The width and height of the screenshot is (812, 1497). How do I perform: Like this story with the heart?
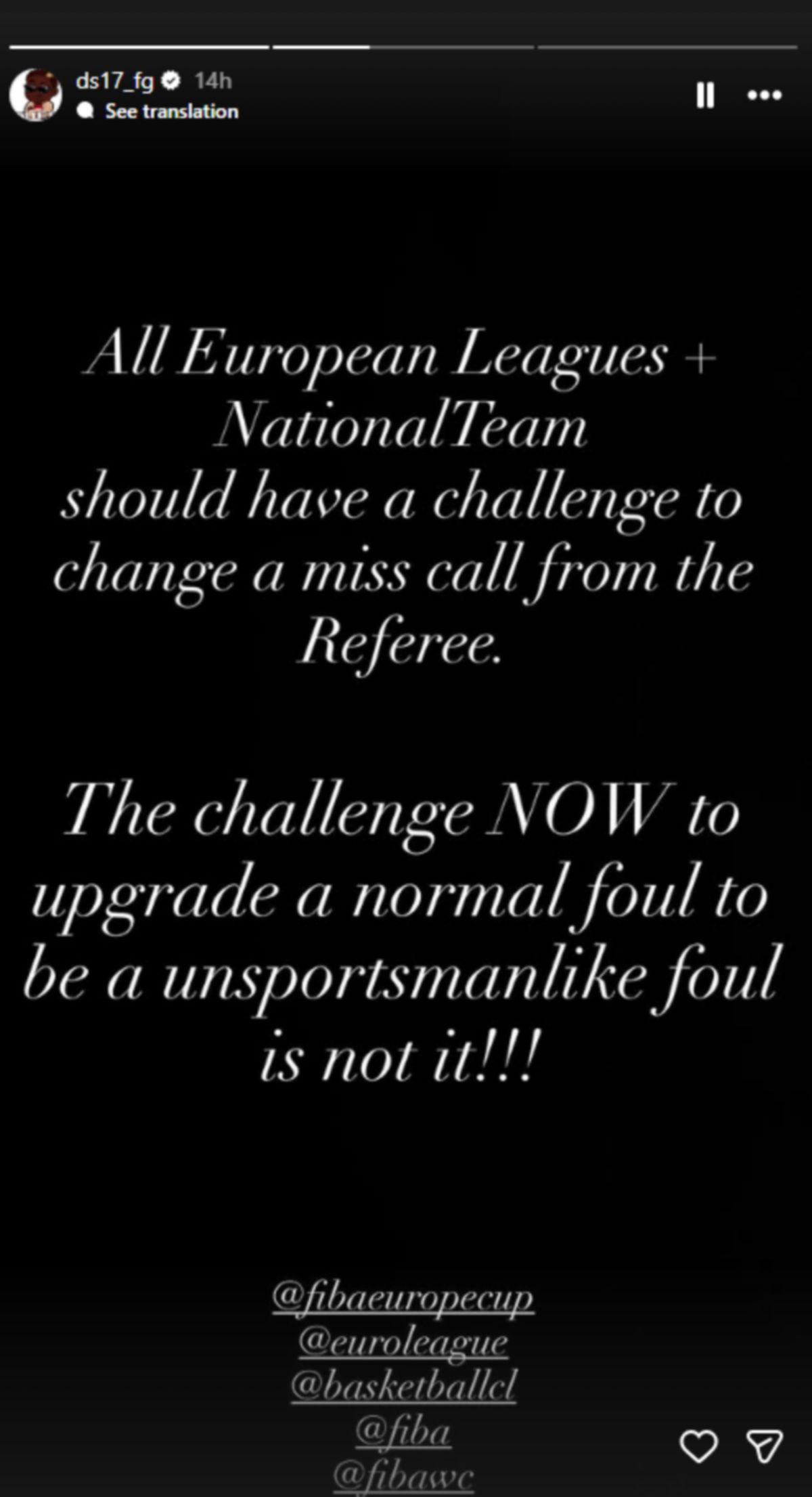698,1446
